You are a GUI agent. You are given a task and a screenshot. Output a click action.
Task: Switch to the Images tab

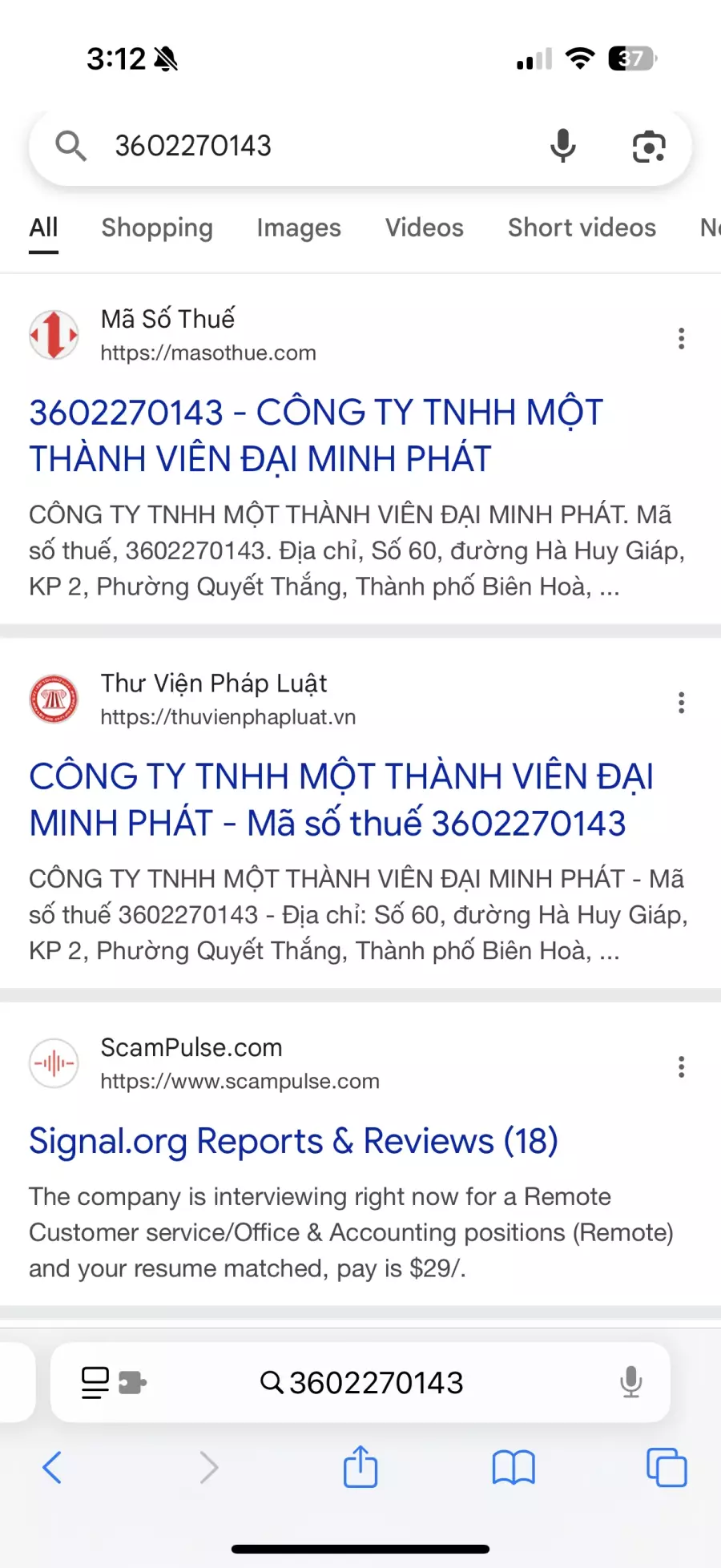click(x=299, y=228)
